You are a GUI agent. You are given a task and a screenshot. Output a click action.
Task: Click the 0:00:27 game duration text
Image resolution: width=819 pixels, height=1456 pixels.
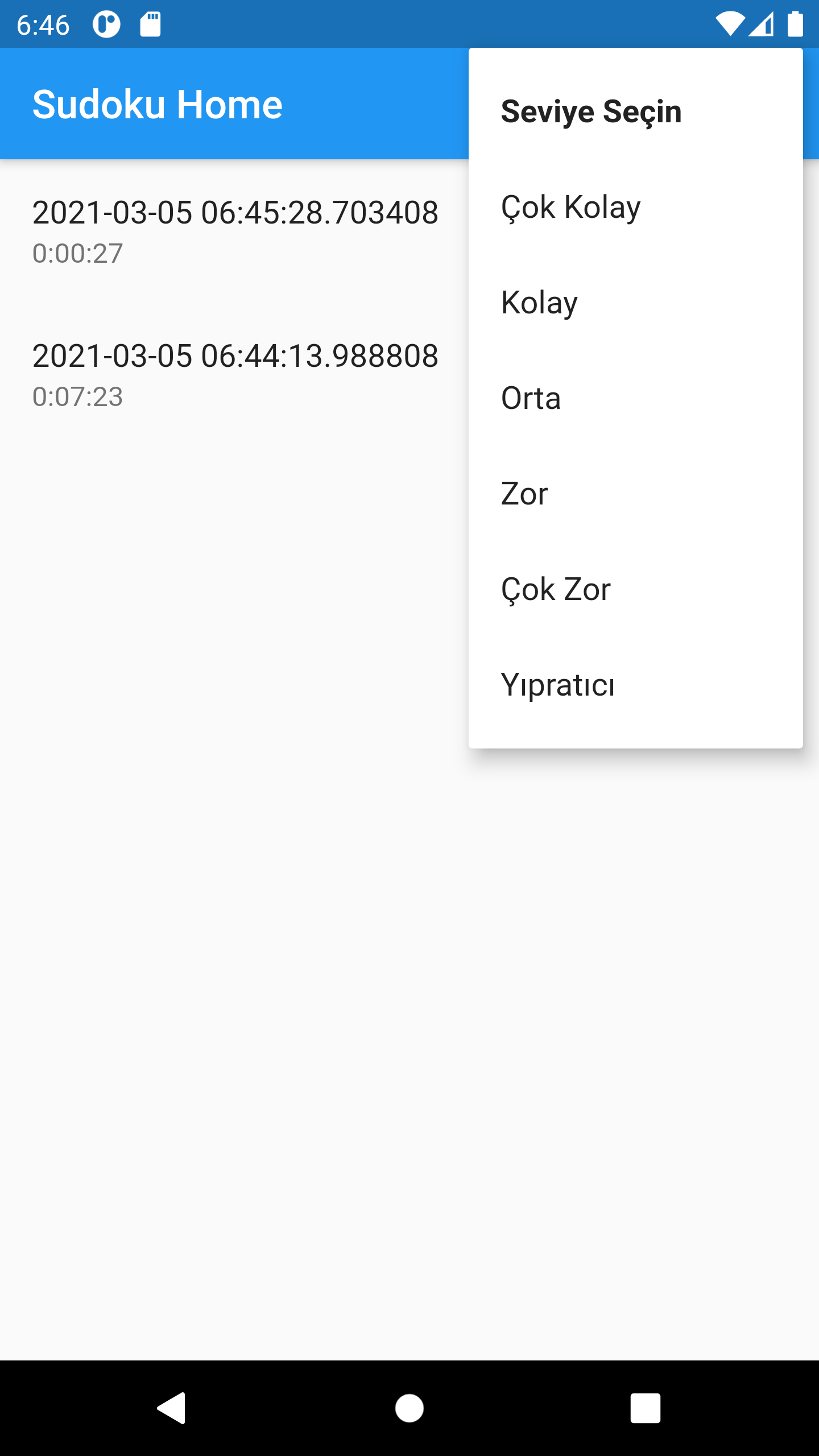point(77,254)
